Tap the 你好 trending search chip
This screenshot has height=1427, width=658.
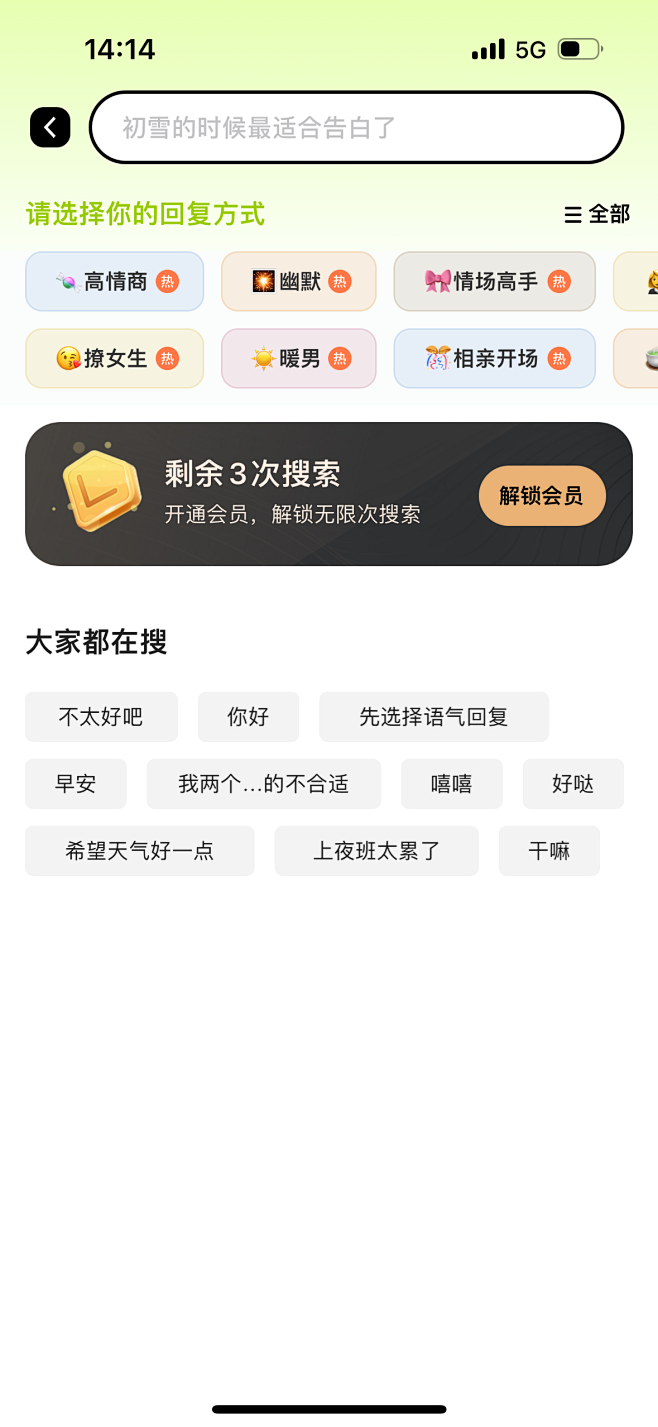(248, 717)
